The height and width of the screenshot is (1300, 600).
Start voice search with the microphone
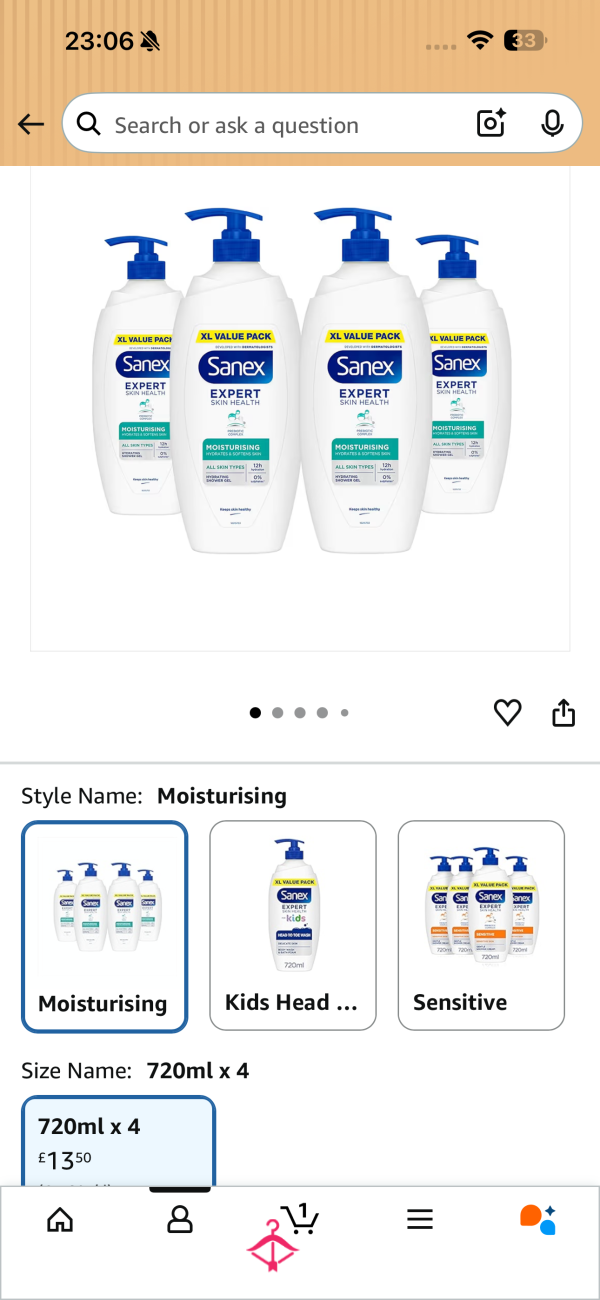pyautogui.click(x=552, y=124)
